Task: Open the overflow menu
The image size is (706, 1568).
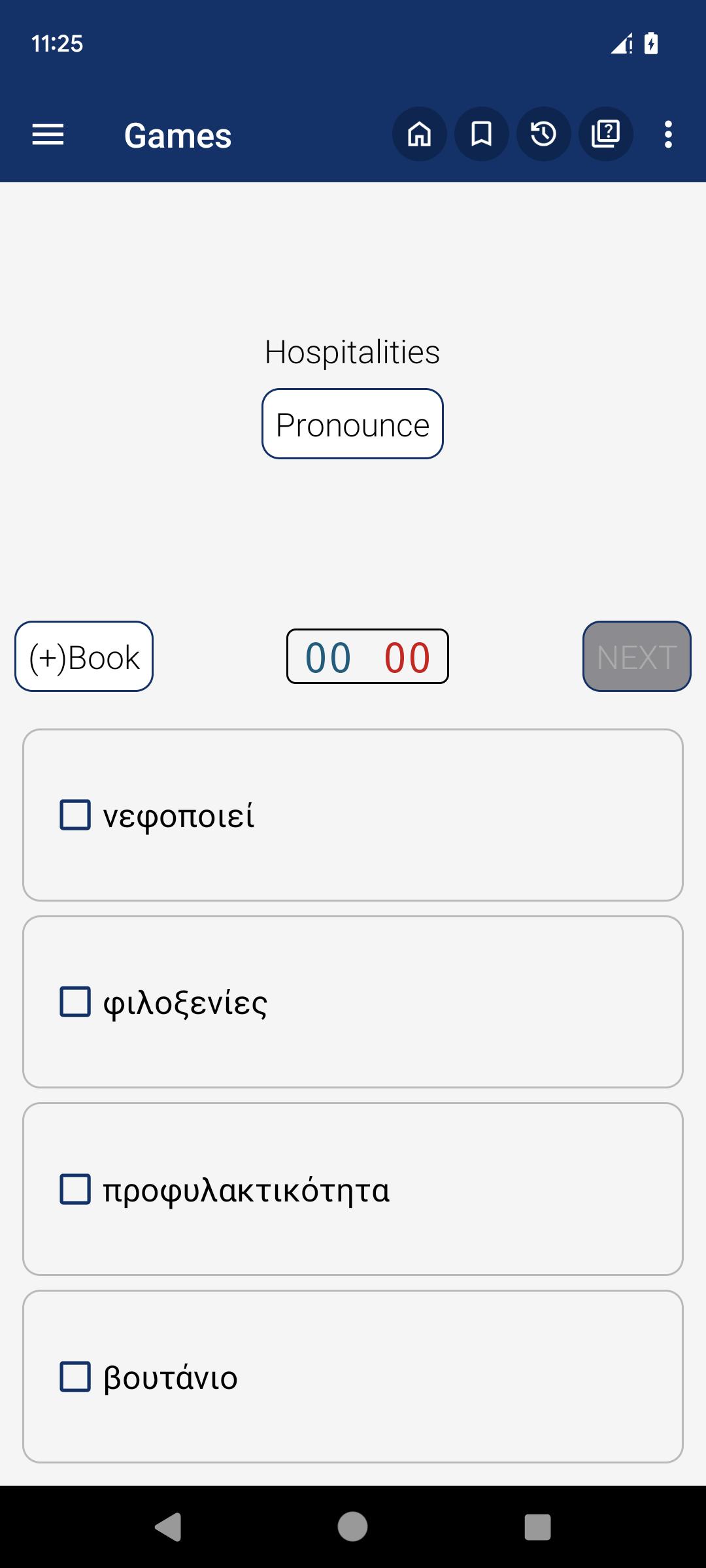Action: coord(668,135)
